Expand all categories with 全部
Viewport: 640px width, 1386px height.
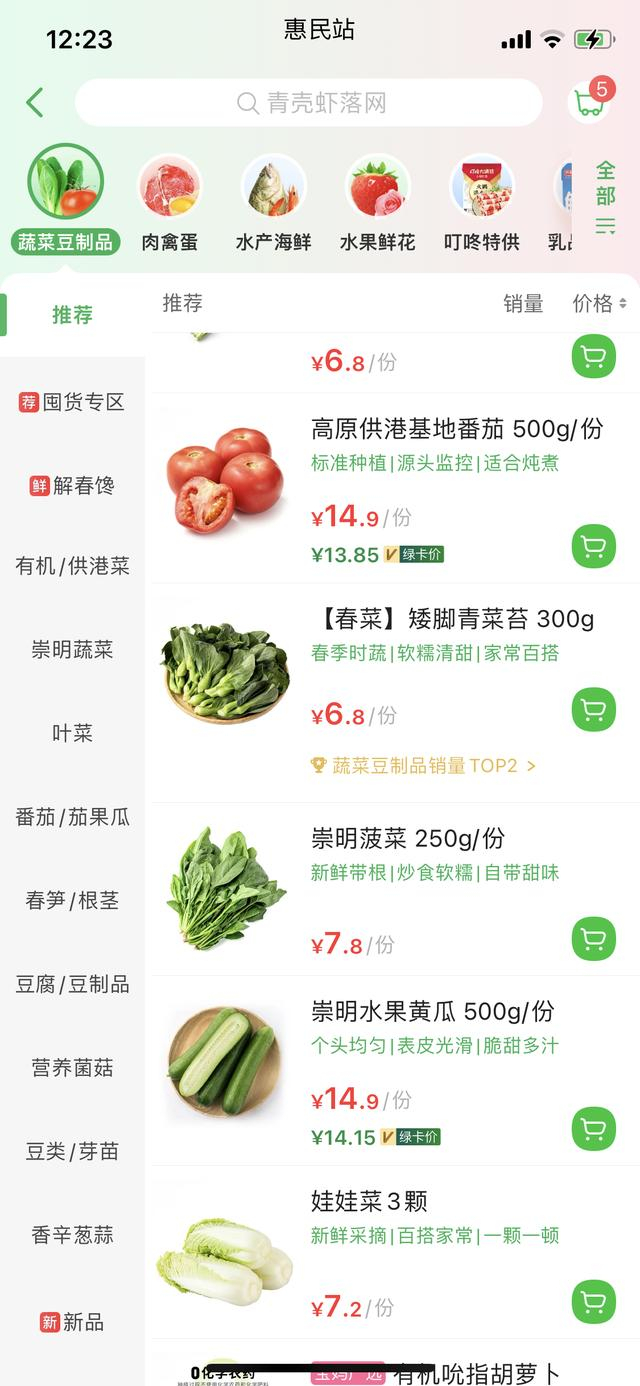point(605,196)
